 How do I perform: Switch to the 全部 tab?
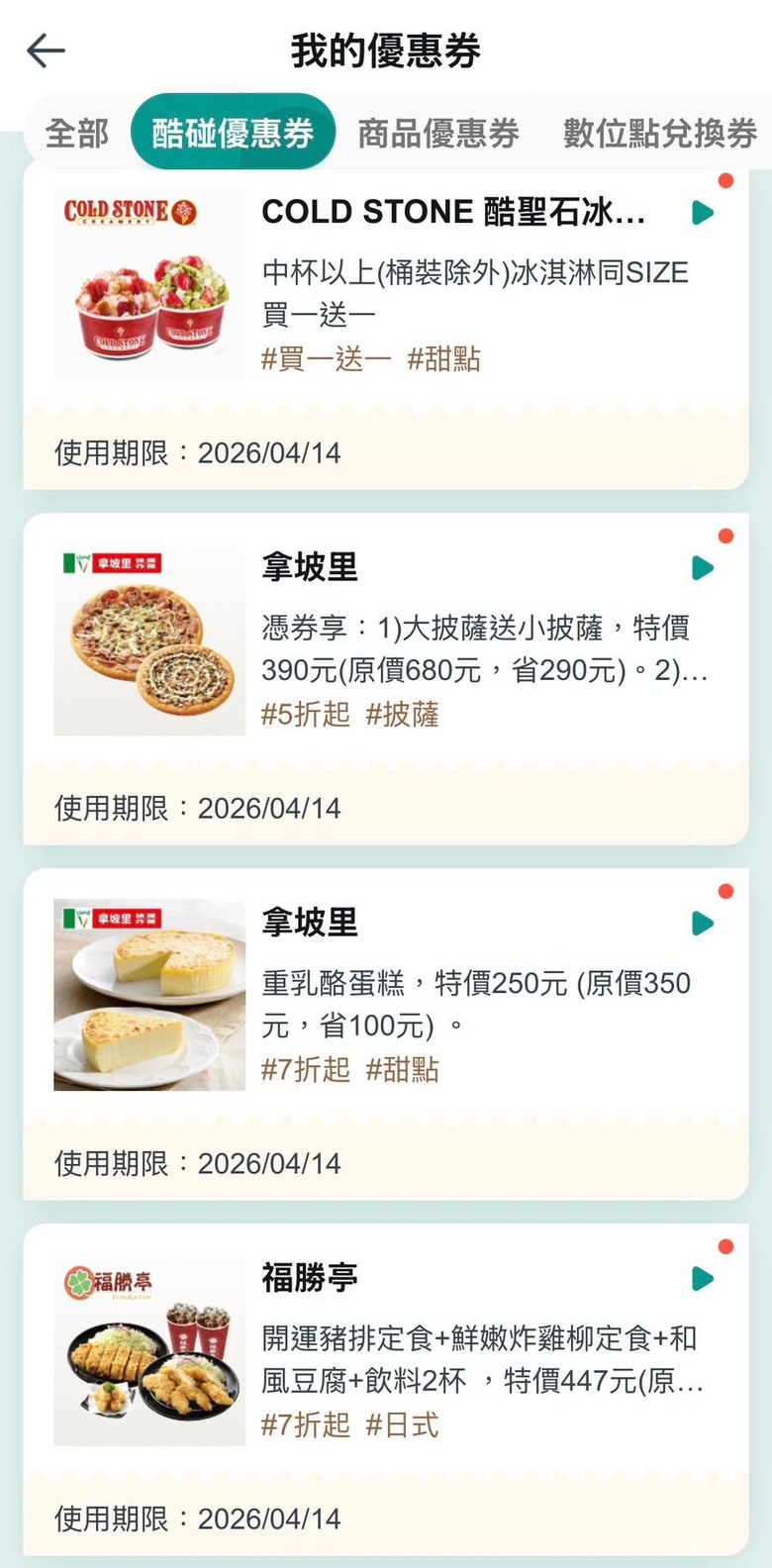click(77, 134)
